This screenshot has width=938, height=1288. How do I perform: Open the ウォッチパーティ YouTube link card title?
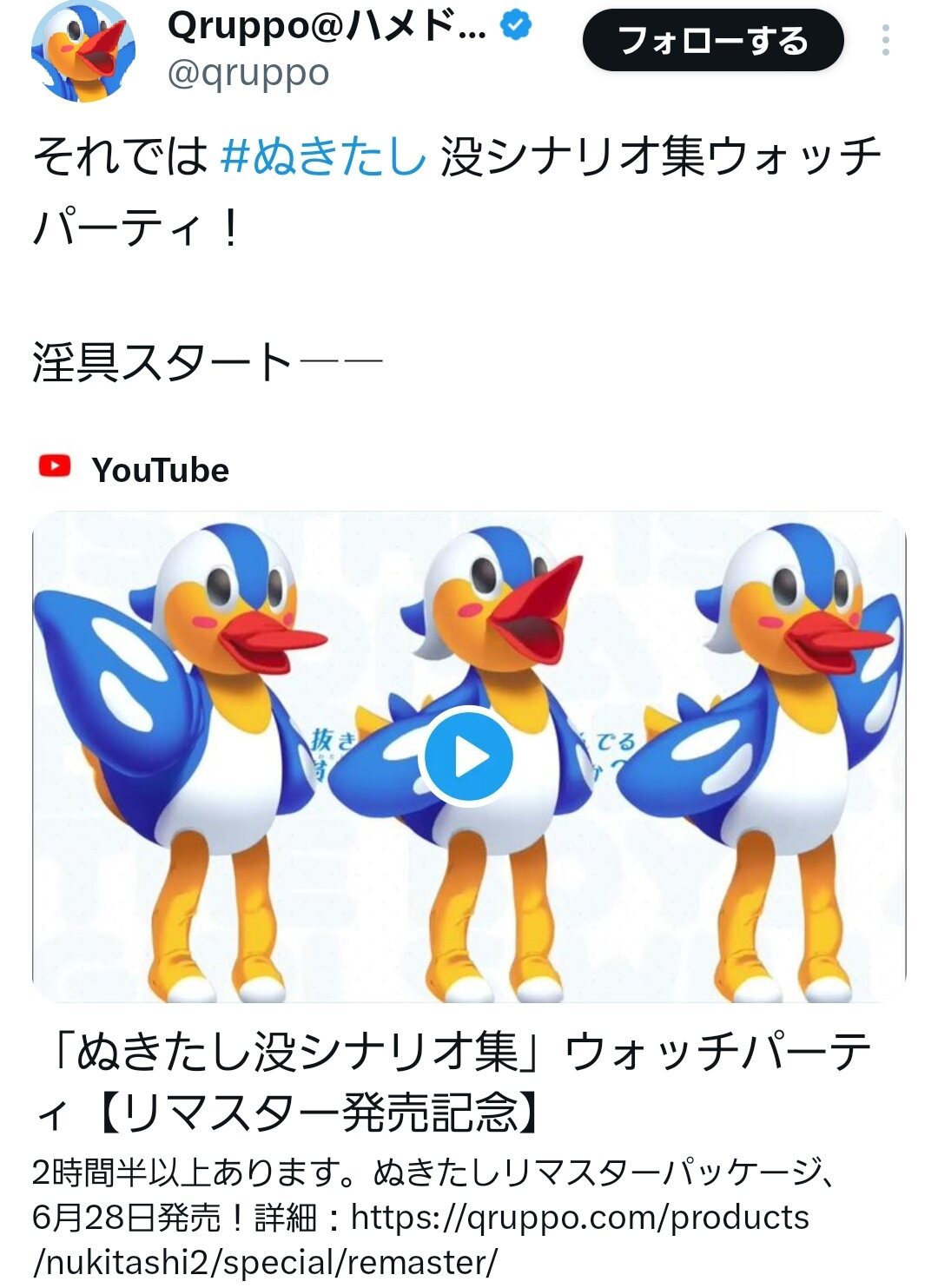click(x=452, y=1080)
